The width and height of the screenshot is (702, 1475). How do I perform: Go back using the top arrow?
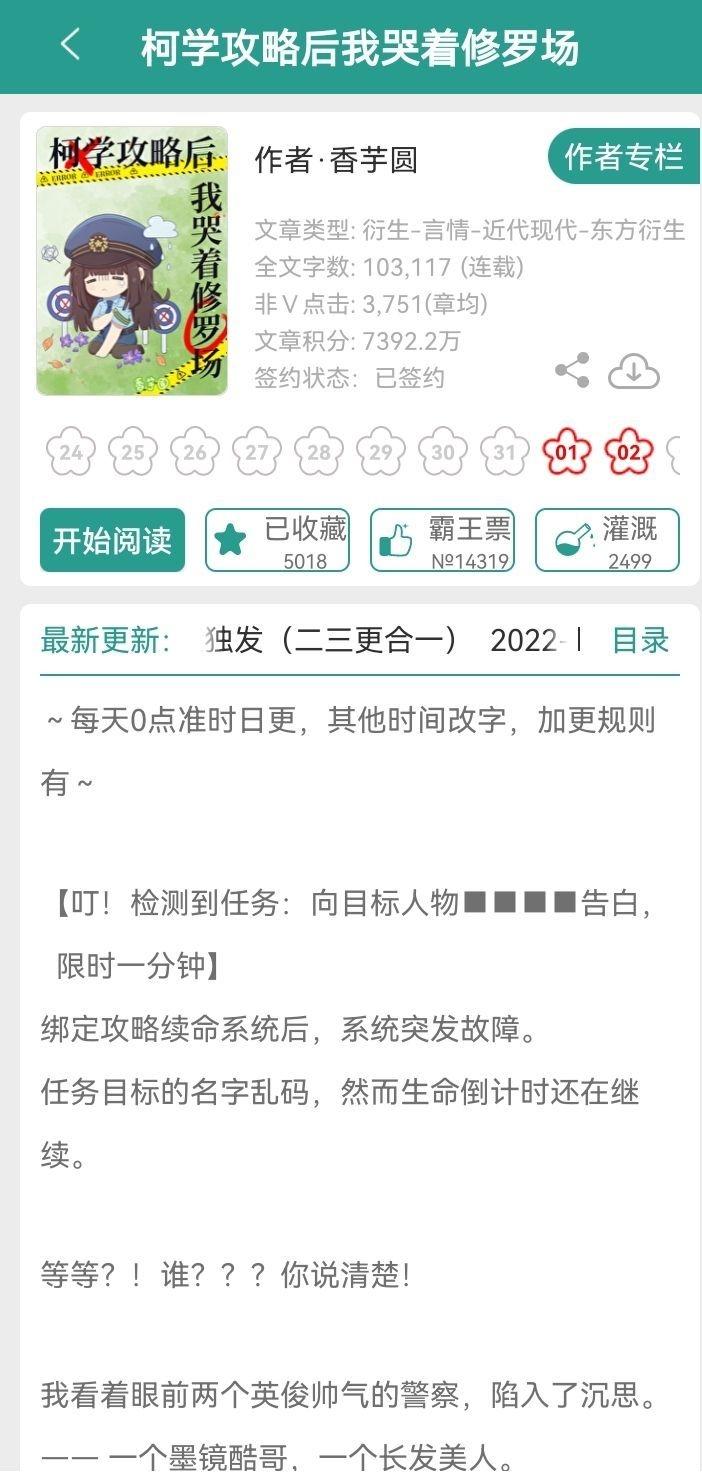coord(69,46)
